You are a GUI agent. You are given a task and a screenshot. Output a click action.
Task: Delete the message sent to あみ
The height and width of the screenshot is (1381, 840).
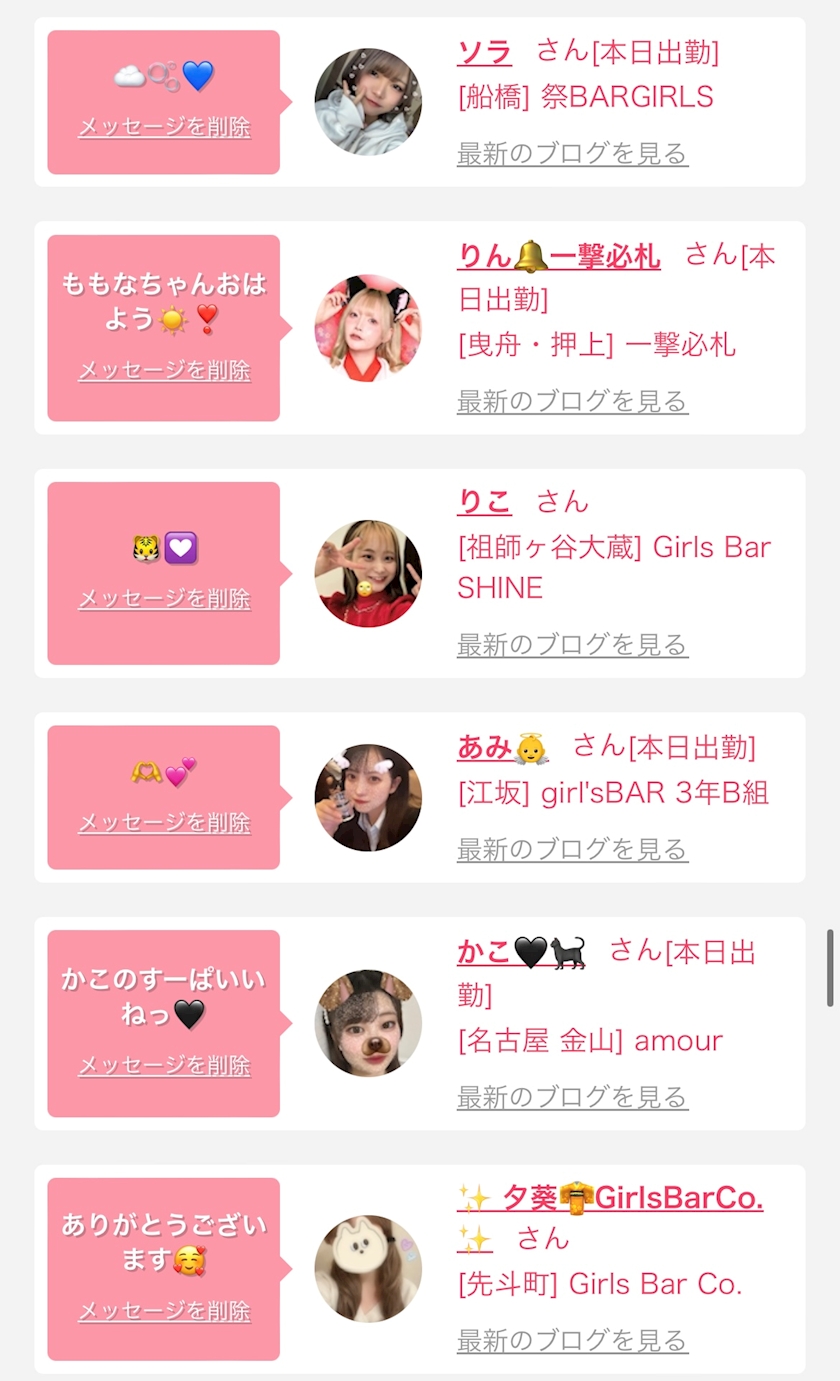pos(164,822)
